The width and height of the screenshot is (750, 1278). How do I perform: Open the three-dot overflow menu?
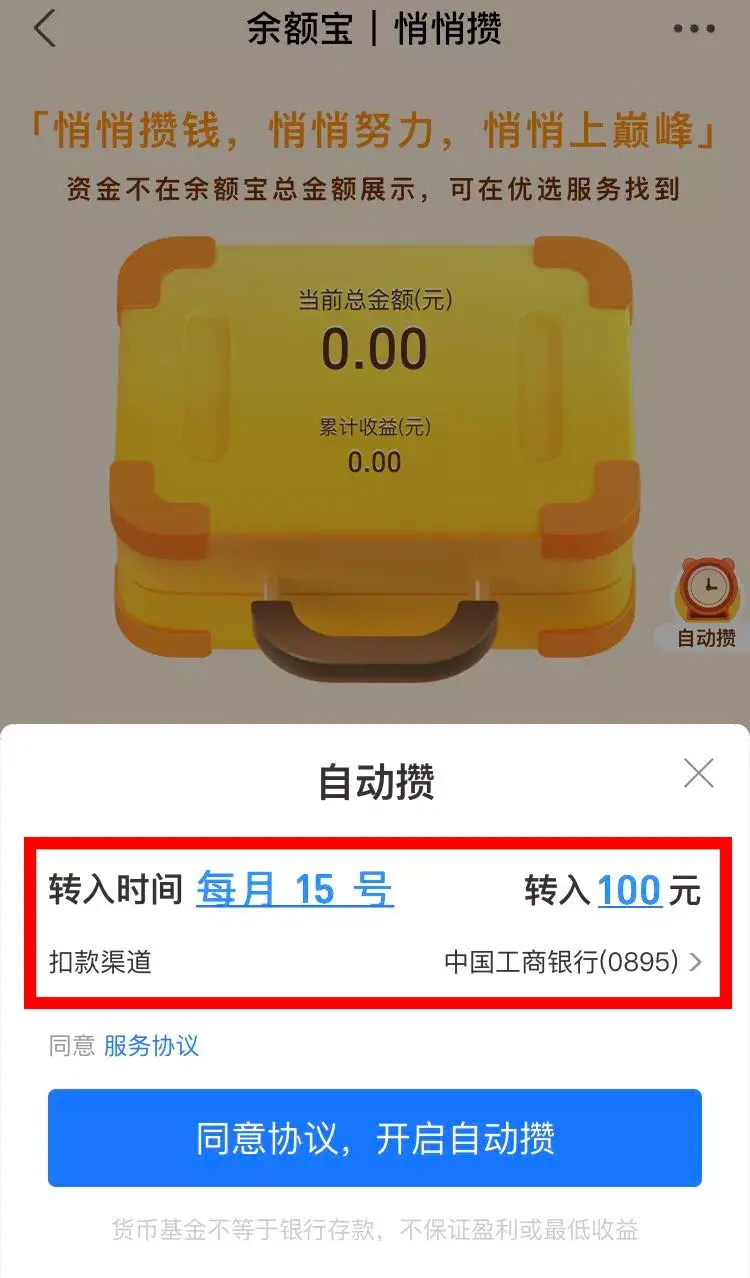click(694, 29)
